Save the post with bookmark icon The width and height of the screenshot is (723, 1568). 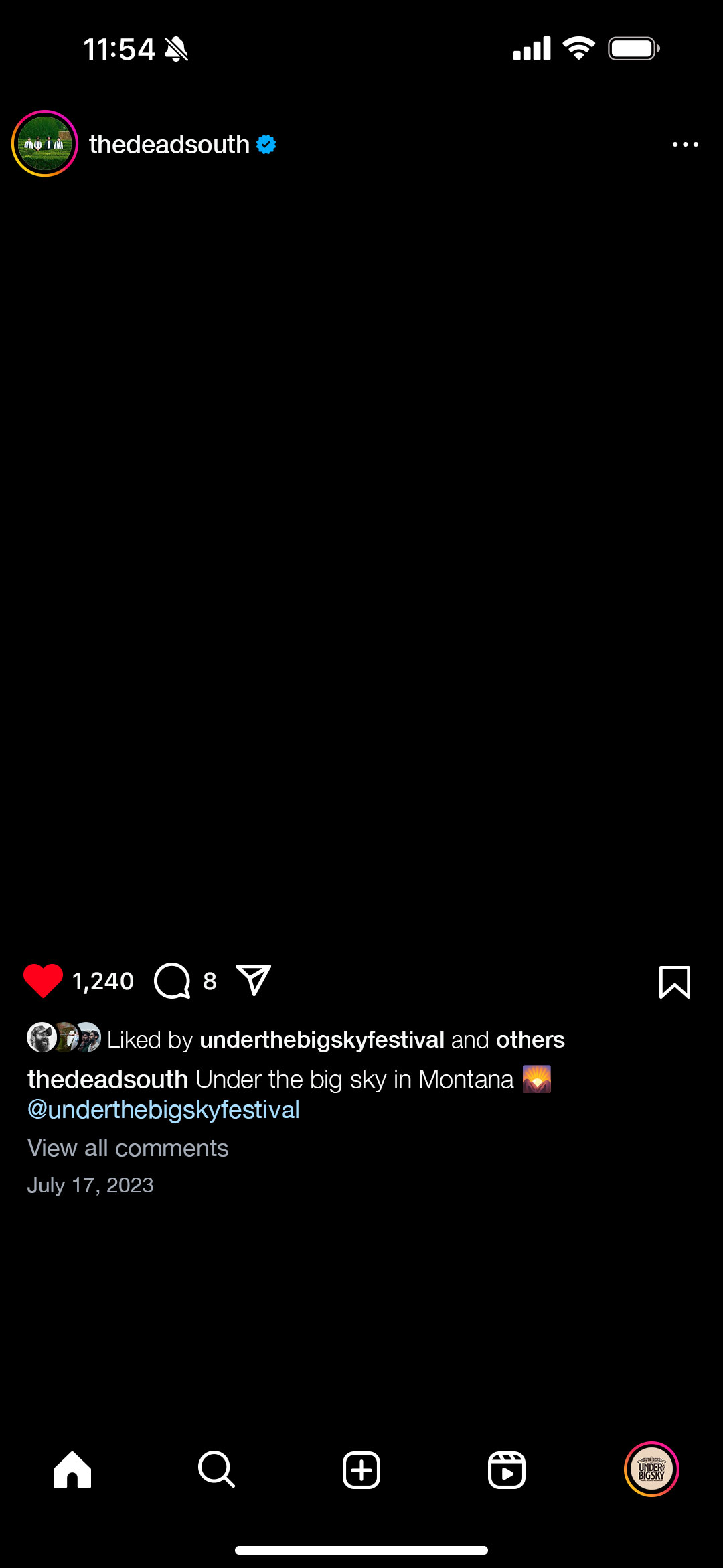pyautogui.click(x=674, y=982)
